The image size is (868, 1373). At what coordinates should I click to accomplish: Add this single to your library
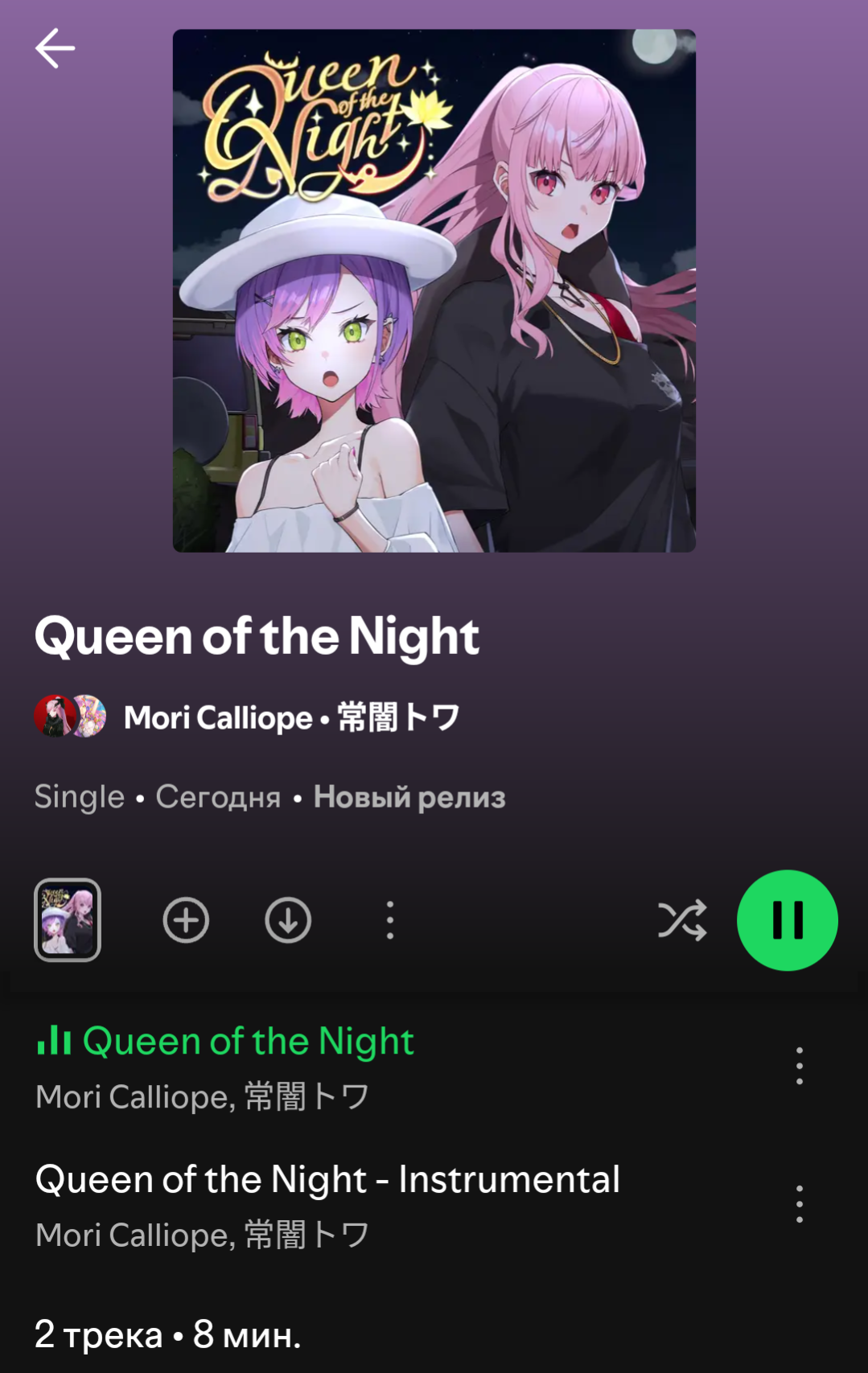click(186, 920)
